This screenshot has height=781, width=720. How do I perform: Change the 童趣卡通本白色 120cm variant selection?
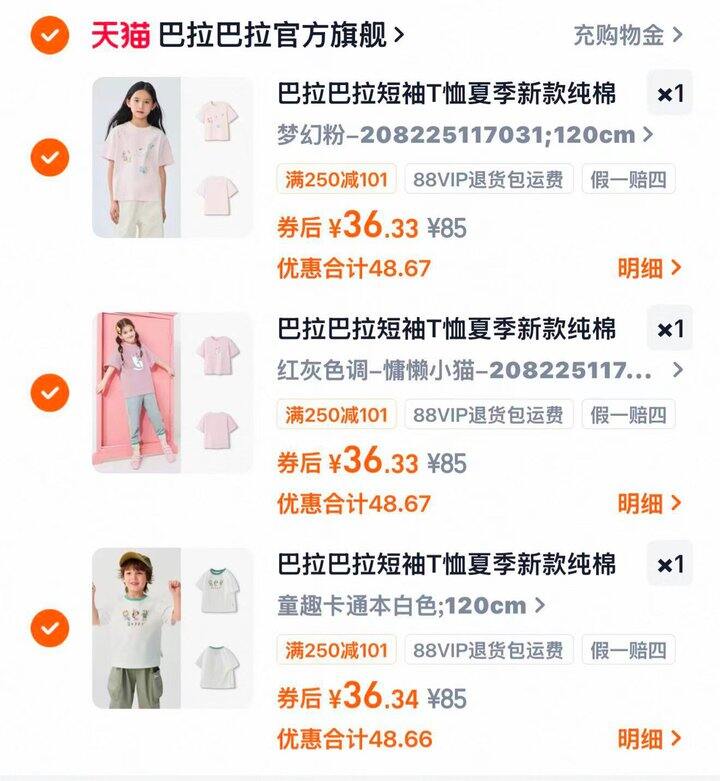pos(411,605)
